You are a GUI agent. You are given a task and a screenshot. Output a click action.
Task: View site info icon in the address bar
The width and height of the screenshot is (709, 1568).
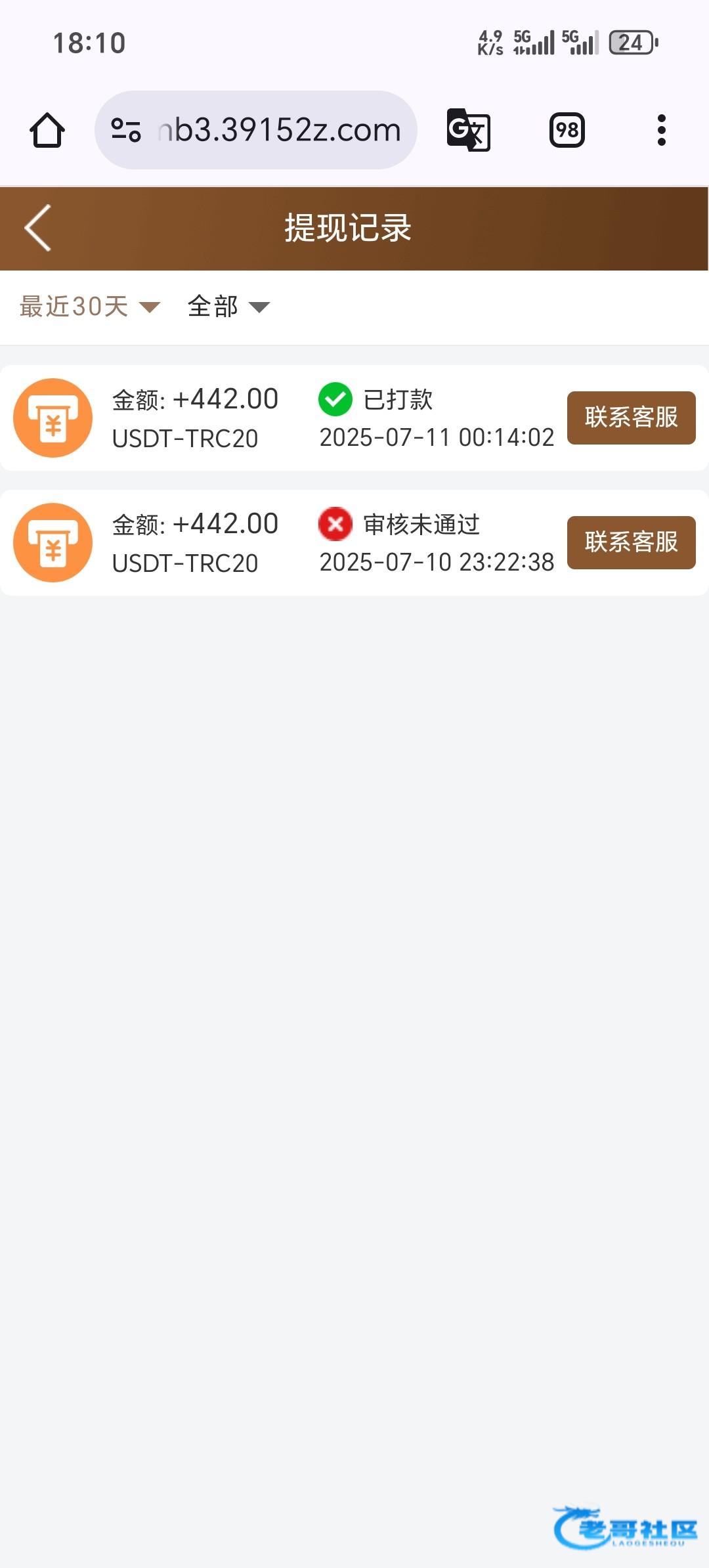pos(126,130)
